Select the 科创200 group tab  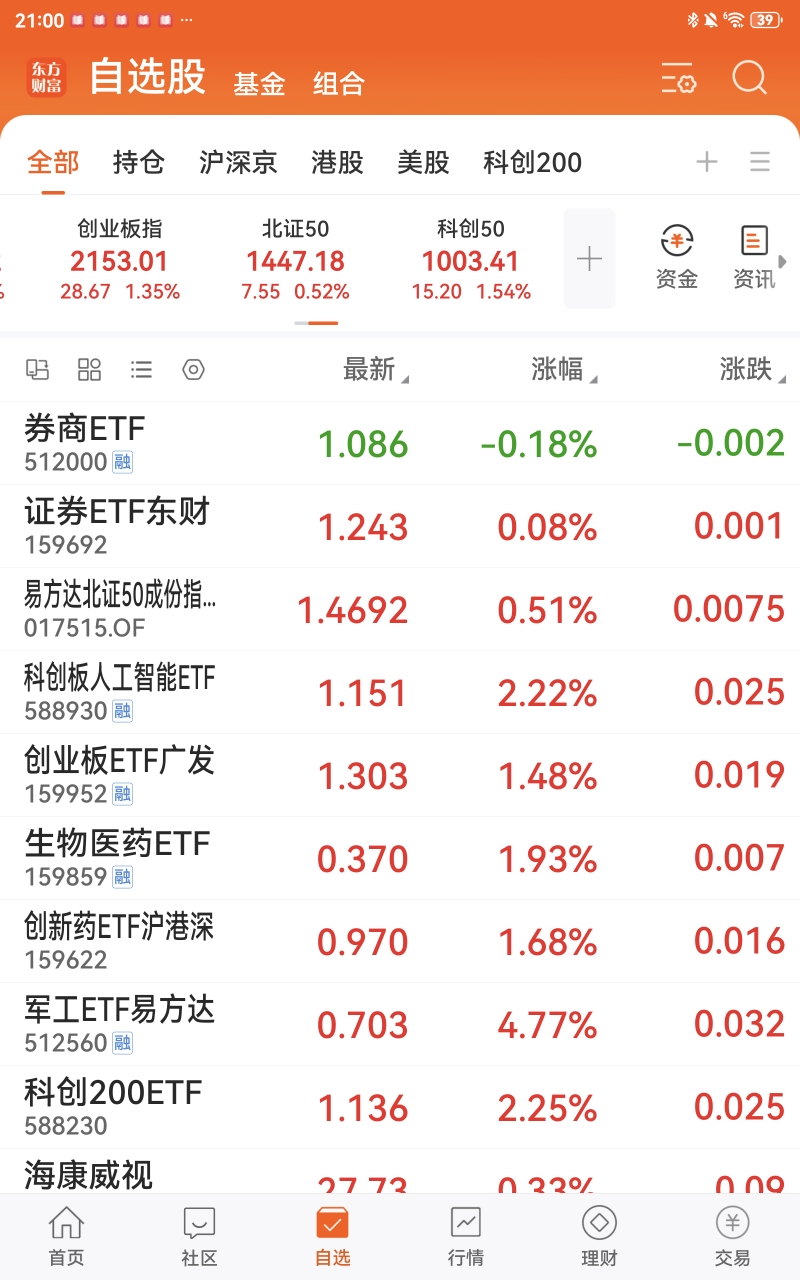532,162
